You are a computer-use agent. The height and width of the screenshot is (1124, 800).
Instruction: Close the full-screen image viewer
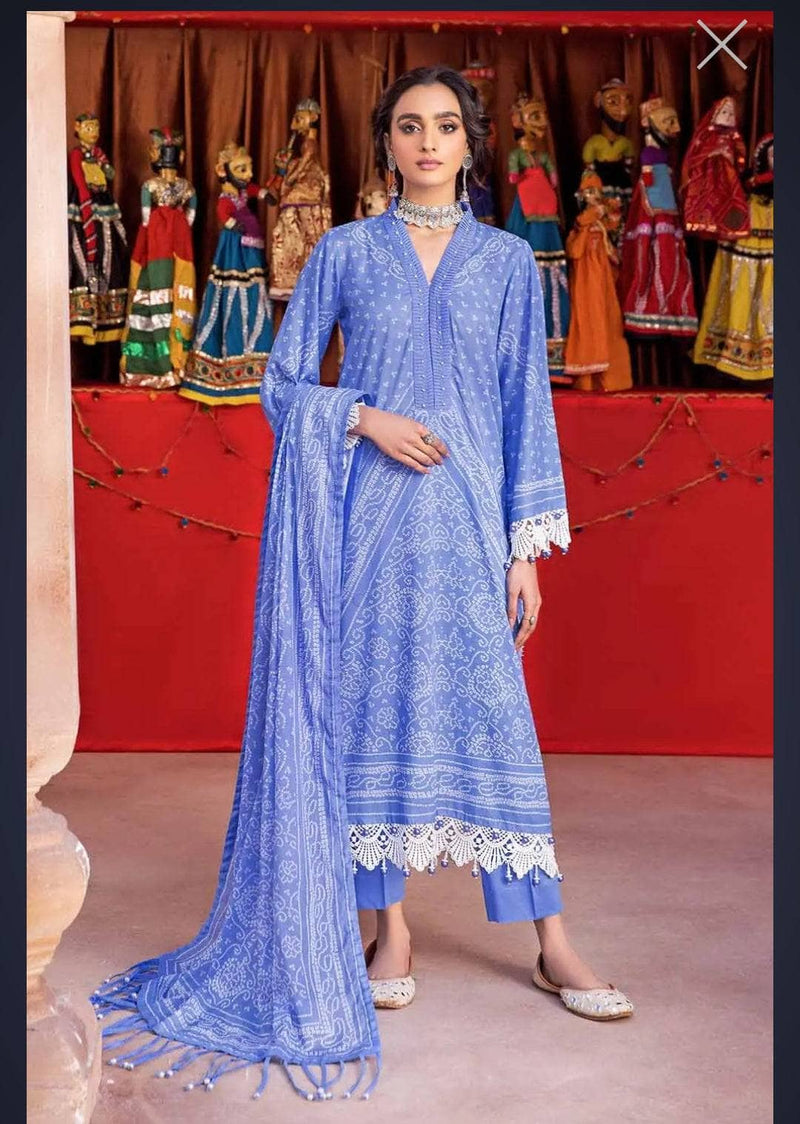point(721,45)
